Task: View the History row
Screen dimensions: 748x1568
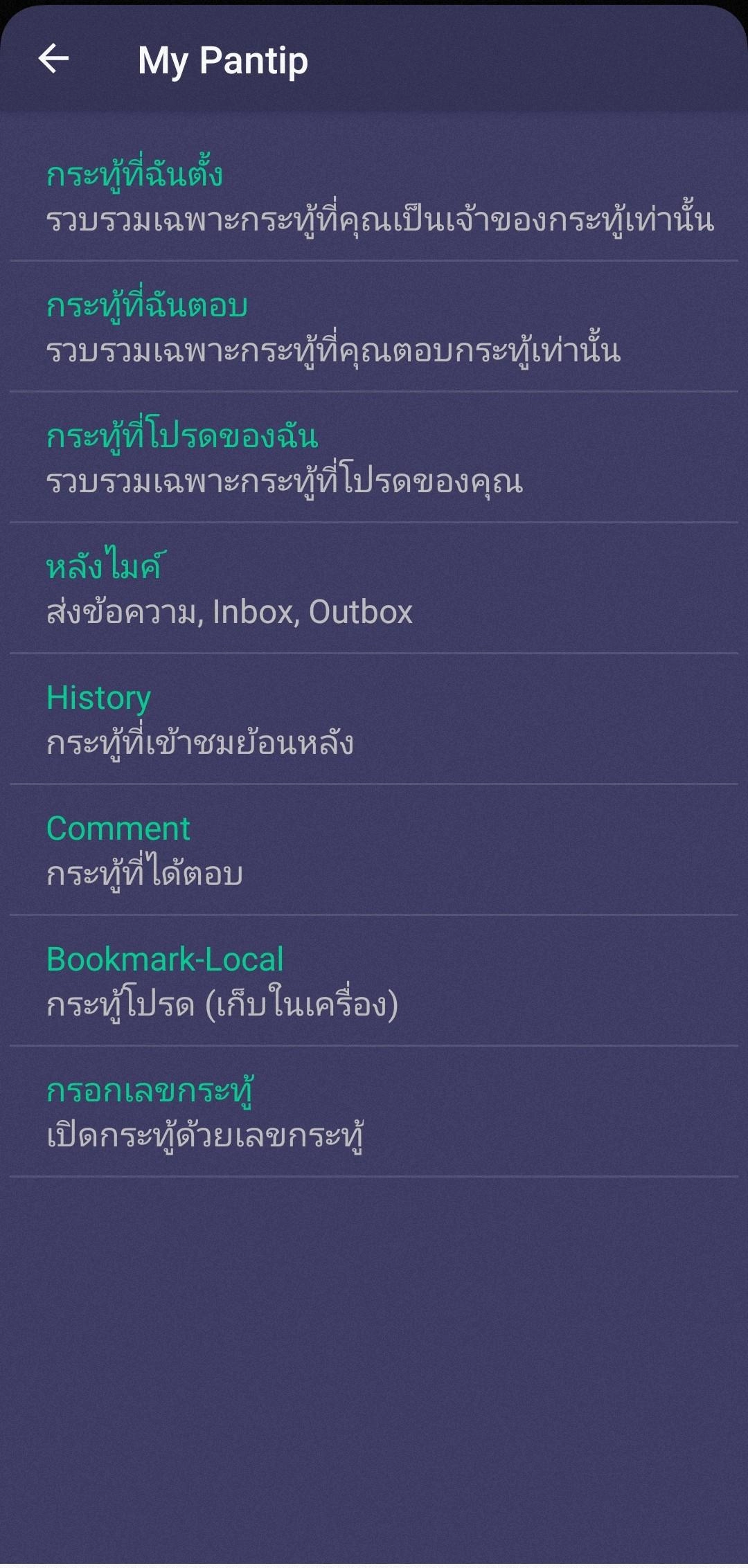Action: [x=374, y=719]
